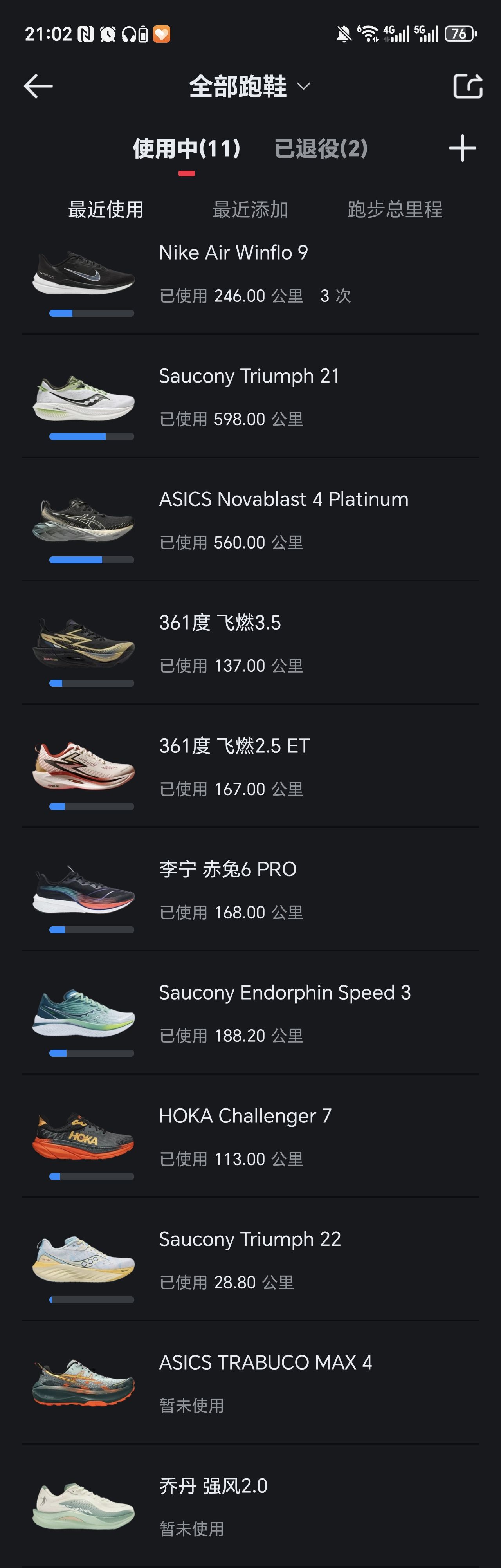The height and width of the screenshot is (1568, 501).
Task: Select the 361度 飞燃2.5 ET row
Action: [x=250, y=767]
